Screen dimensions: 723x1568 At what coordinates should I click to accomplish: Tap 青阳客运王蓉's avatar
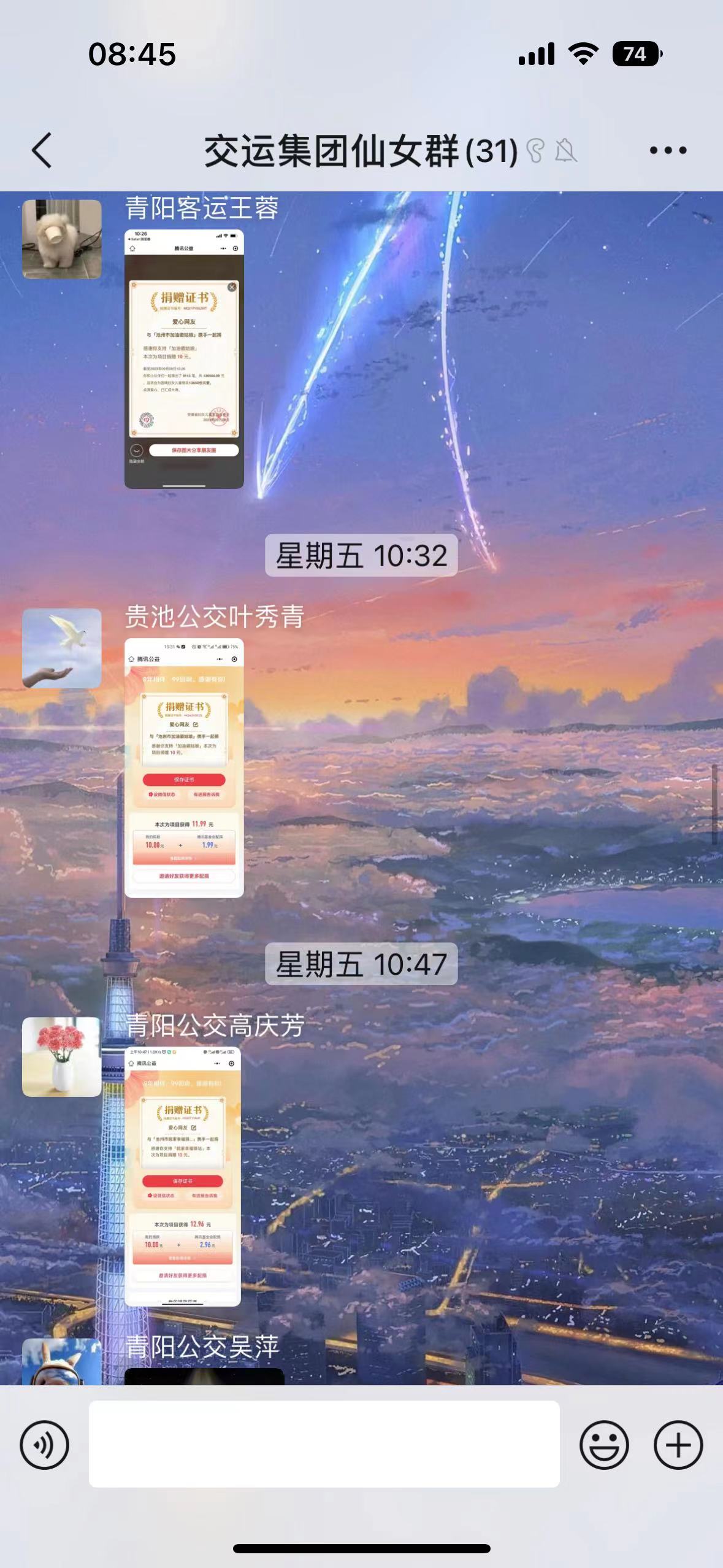[x=62, y=239]
